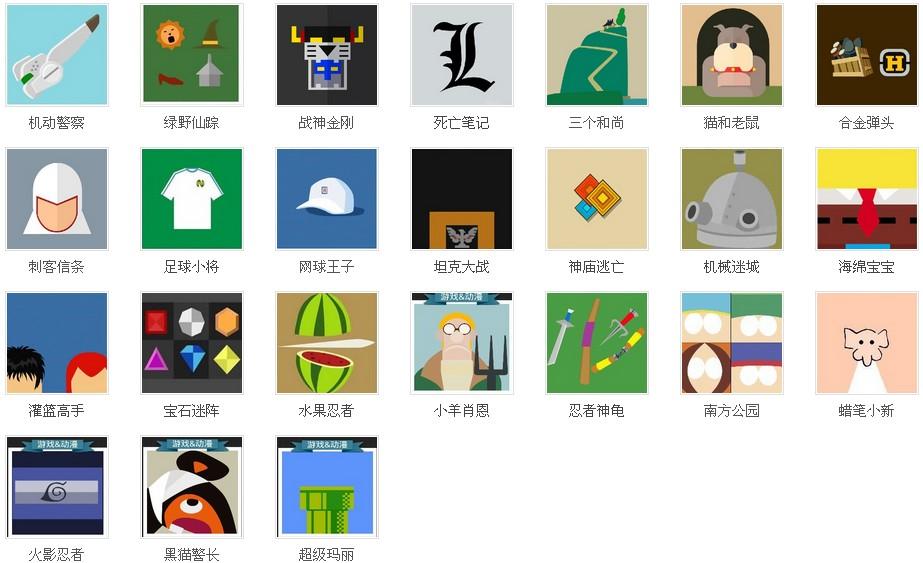Select the 刺客信条 tile
The image size is (923, 563).
[57, 199]
